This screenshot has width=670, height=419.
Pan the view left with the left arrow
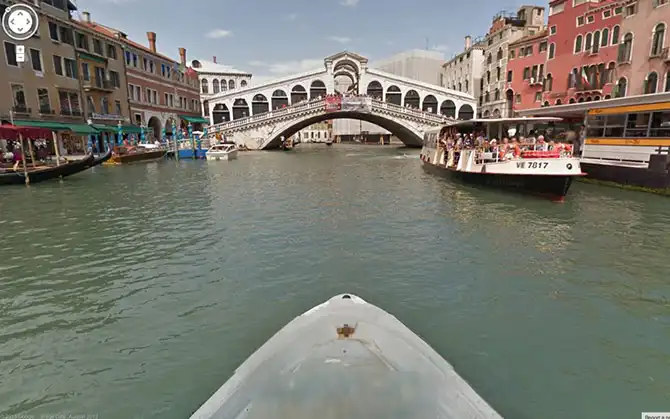(x=12, y=21)
